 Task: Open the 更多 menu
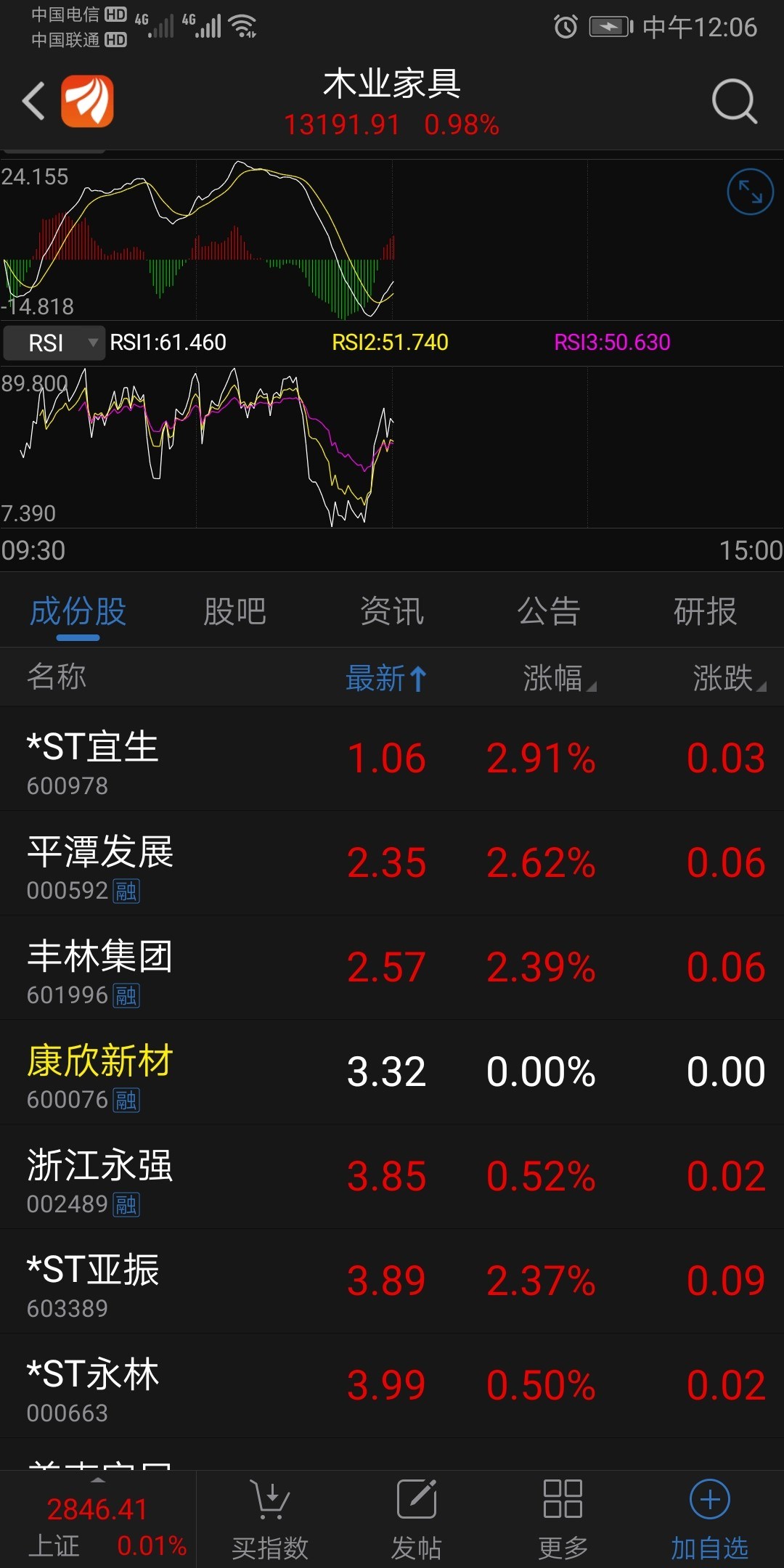[x=563, y=1519]
